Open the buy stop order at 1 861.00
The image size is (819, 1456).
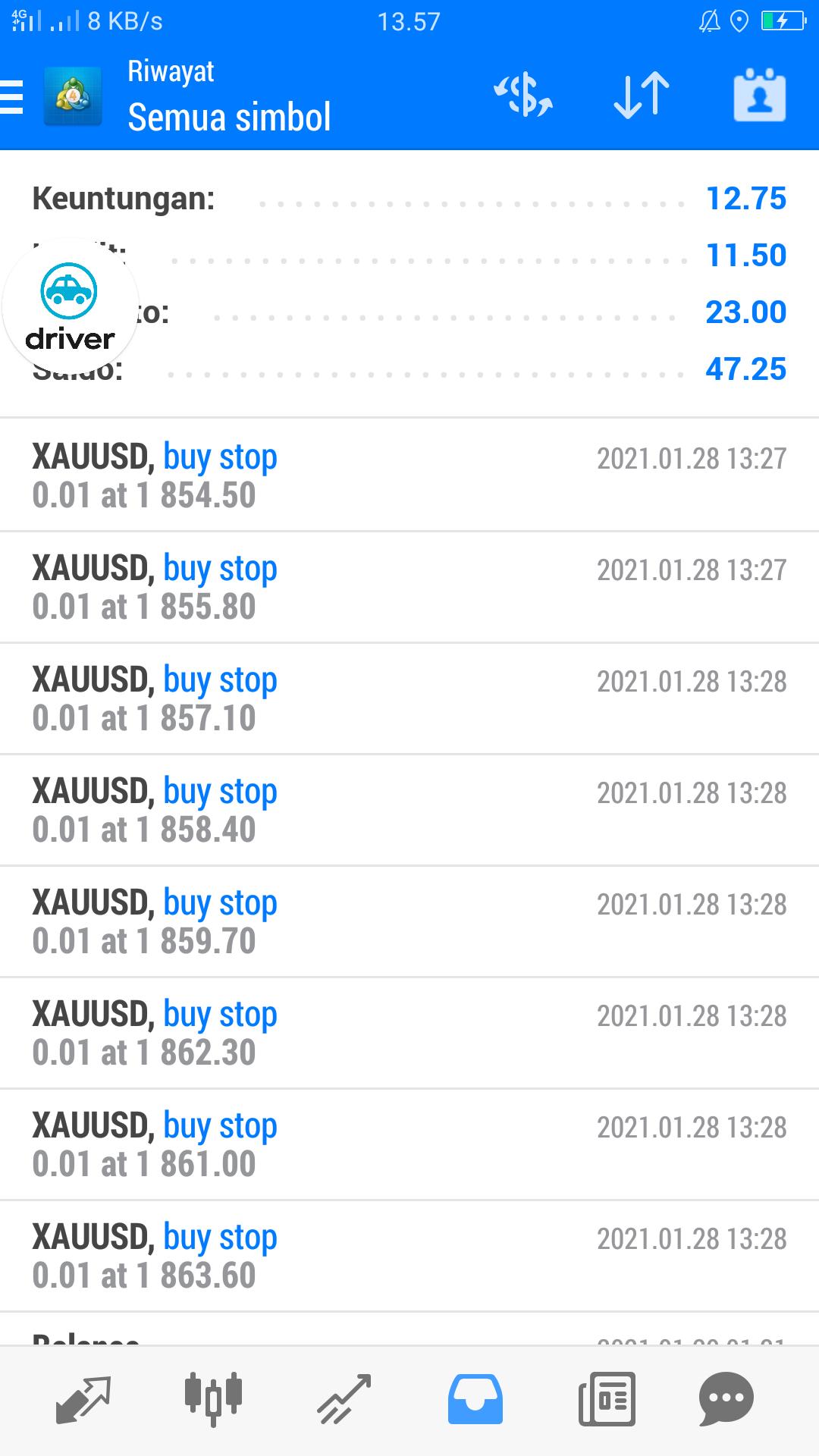click(409, 1144)
